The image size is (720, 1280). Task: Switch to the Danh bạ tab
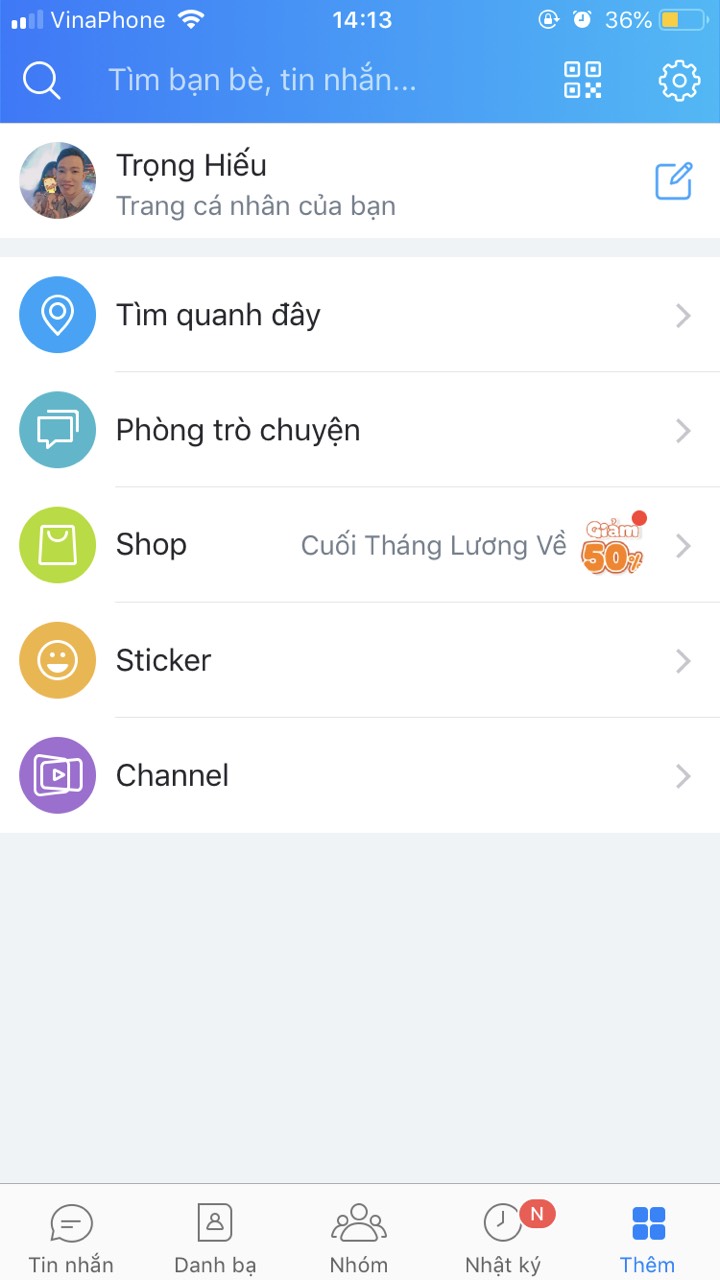pyautogui.click(x=215, y=1238)
